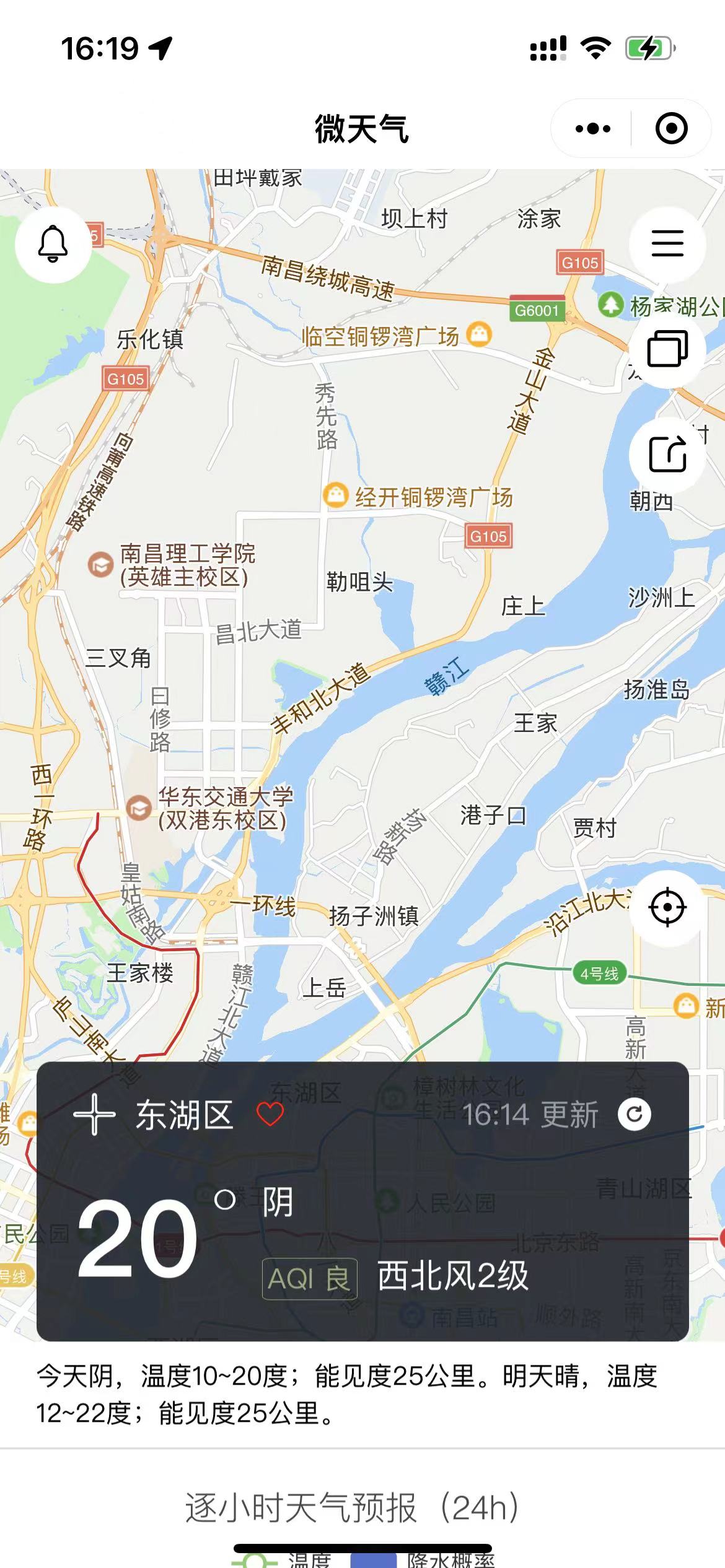Viewport: 725px width, 1568px height.
Task: Open the notifications bell
Action: tap(53, 243)
